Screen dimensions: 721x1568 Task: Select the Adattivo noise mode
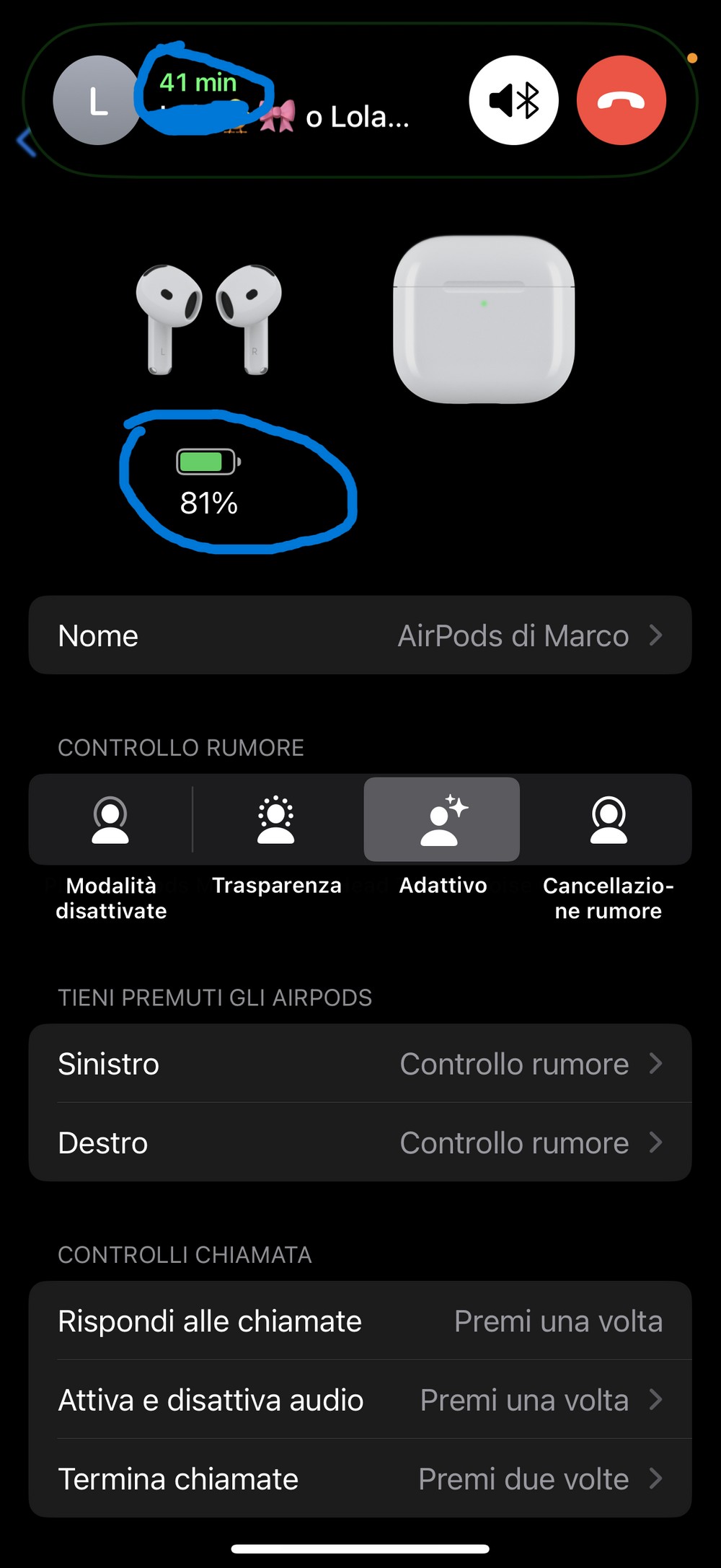[x=442, y=820]
